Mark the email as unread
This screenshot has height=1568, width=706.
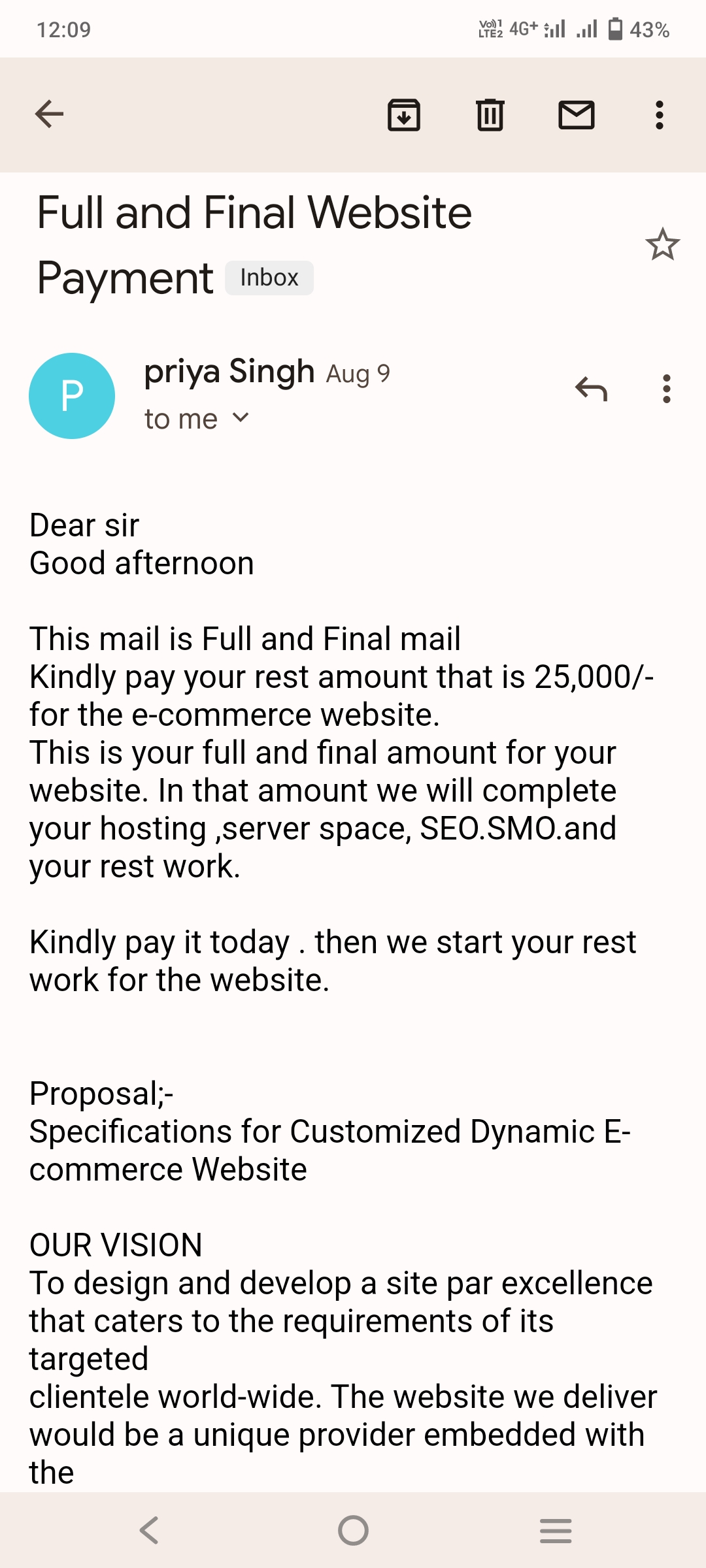pyautogui.click(x=577, y=115)
